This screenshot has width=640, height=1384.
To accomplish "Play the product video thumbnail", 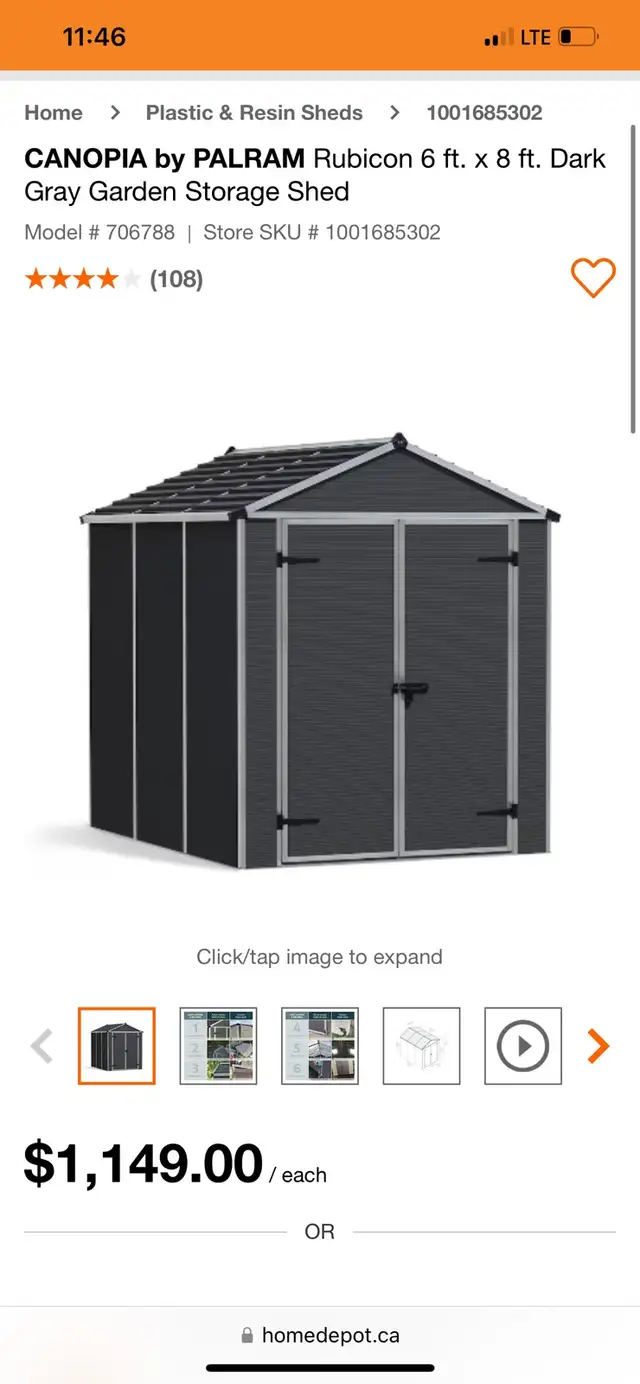I will click(x=523, y=1046).
